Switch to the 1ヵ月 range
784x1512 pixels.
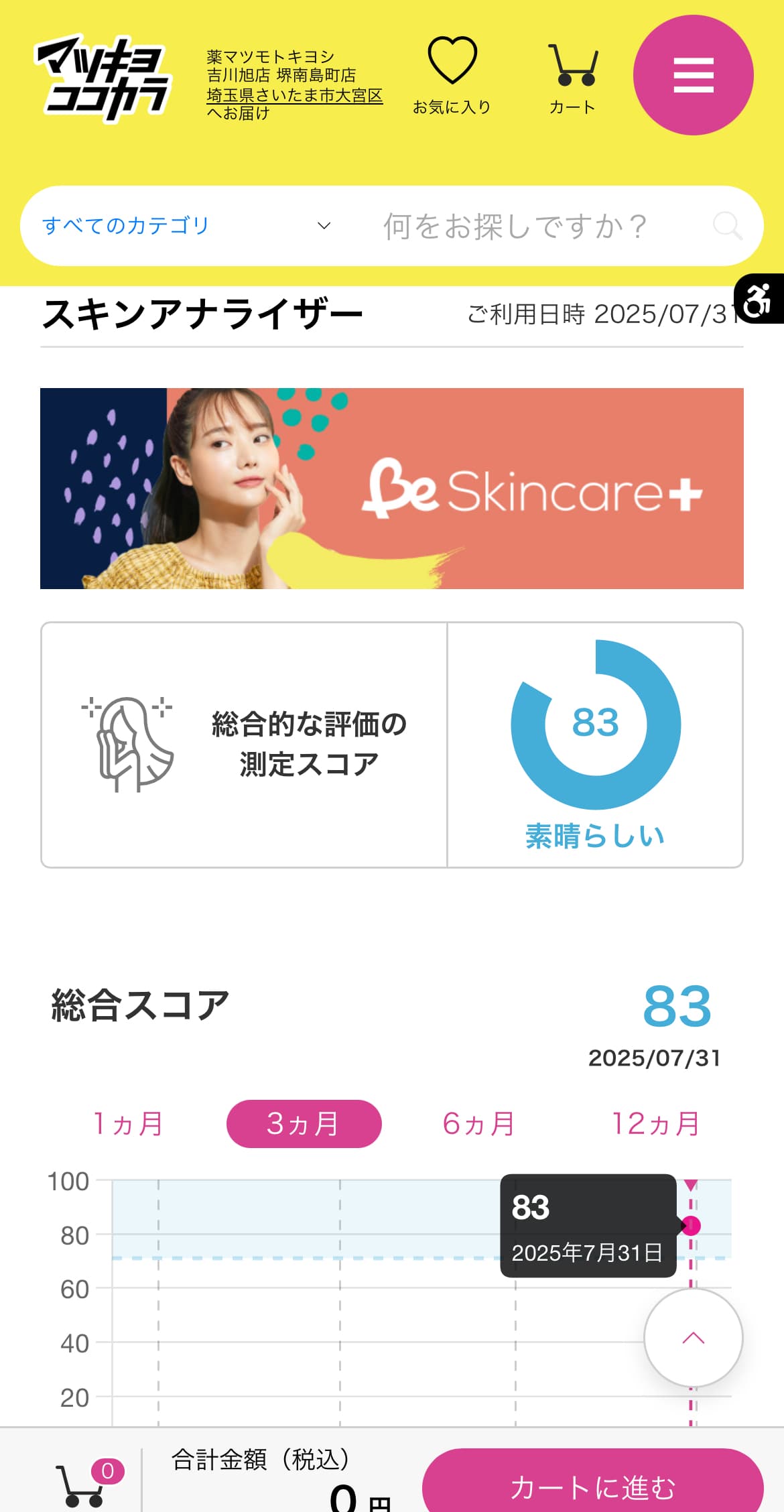[x=128, y=1124]
